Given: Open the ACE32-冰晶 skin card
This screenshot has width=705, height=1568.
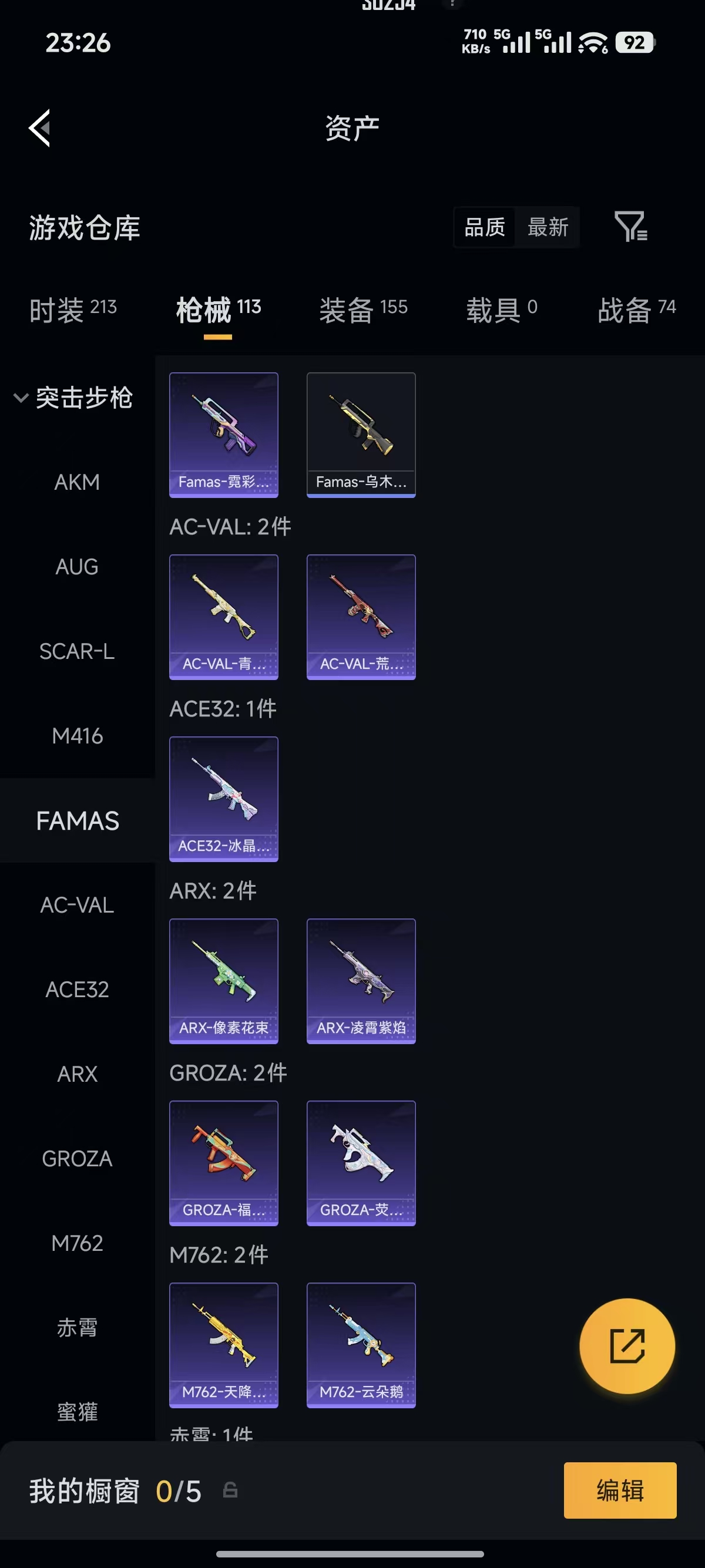Looking at the screenshot, I should [224, 799].
